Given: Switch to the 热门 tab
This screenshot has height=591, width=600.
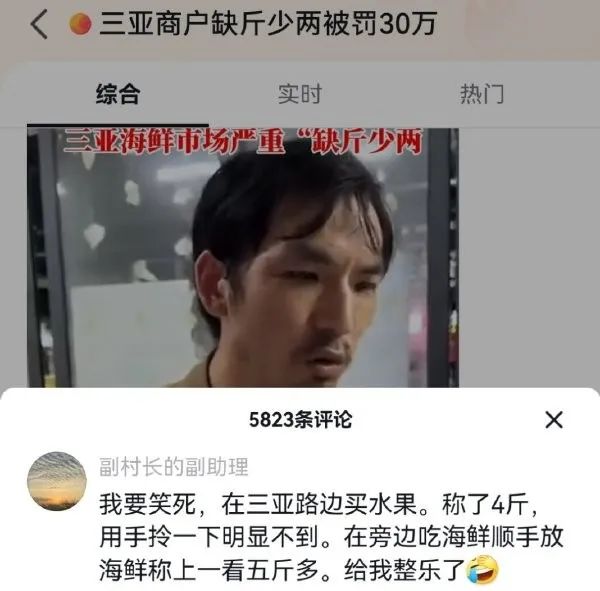Looking at the screenshot, I should (x=481, y=95).
